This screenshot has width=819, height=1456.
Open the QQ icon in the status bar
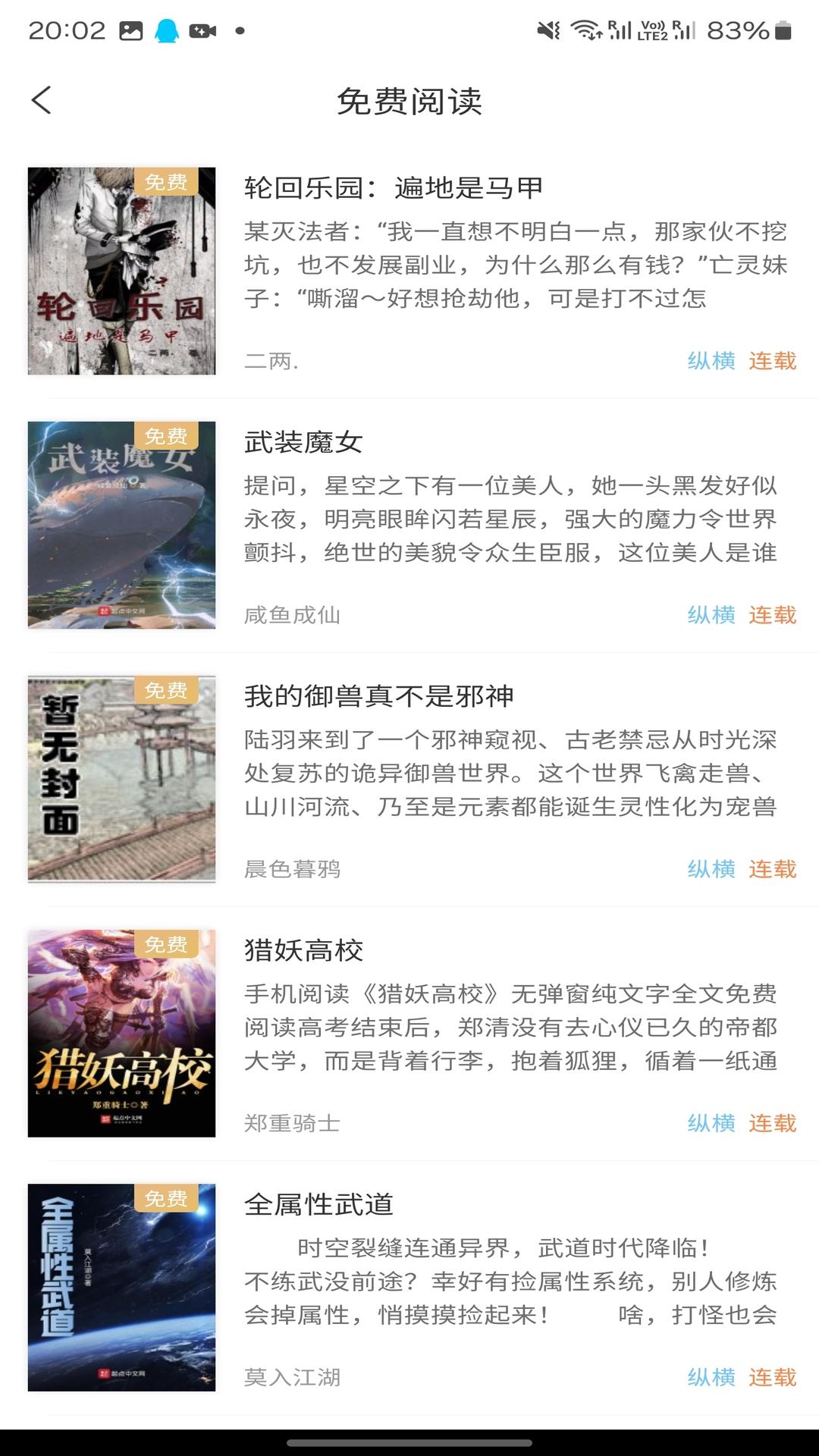168,29
